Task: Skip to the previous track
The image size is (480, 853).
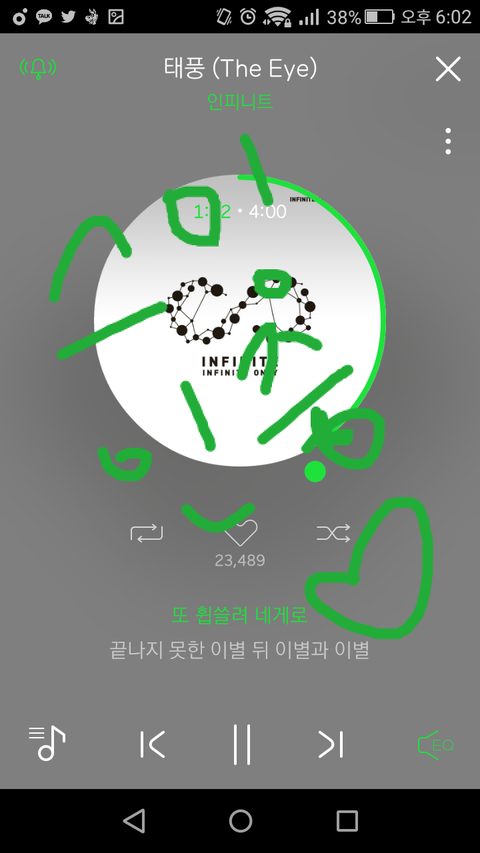Action: coord(152,744)
